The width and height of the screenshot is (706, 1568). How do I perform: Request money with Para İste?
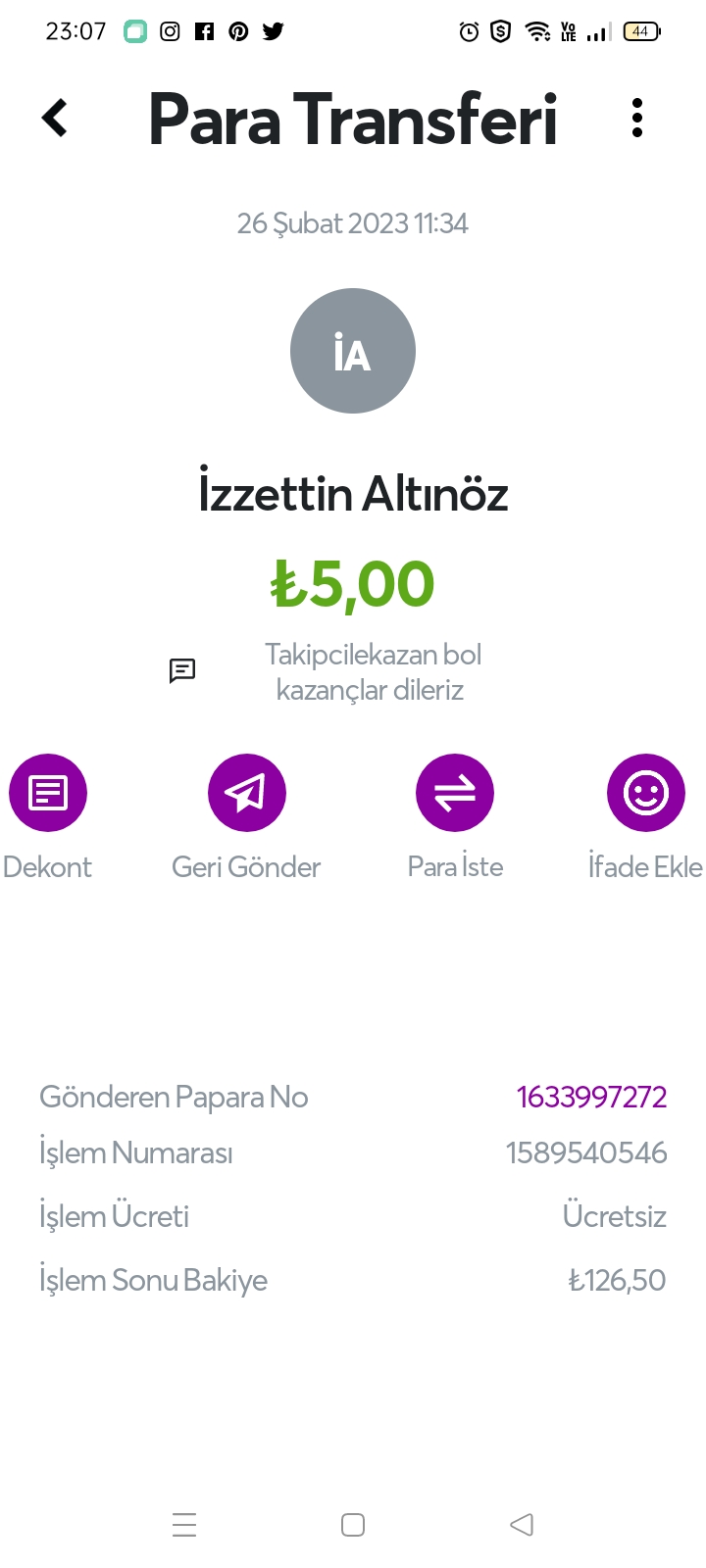point(455,793)
